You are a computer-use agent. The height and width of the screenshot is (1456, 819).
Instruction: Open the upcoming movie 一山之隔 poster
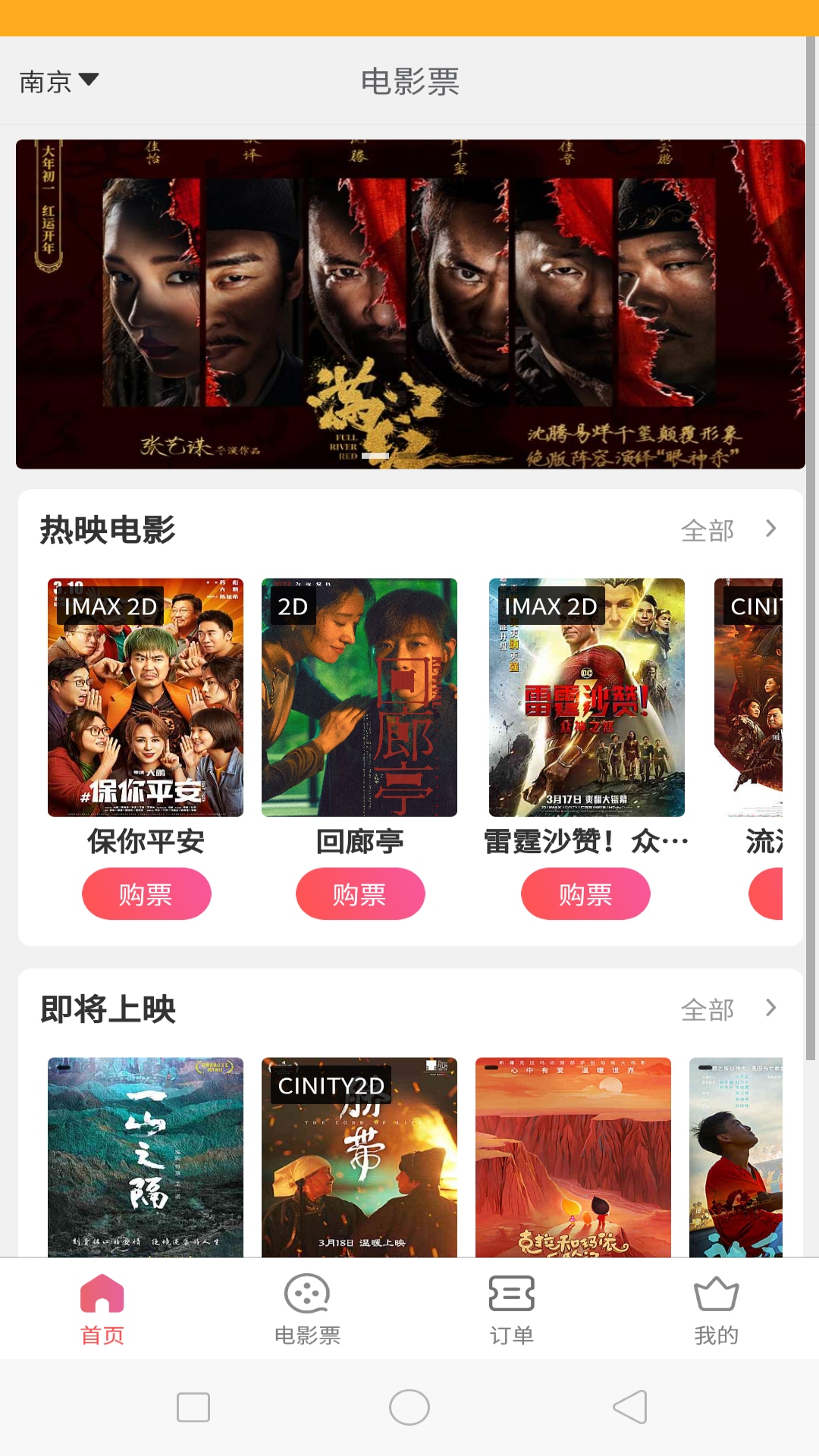point(146,1156)
